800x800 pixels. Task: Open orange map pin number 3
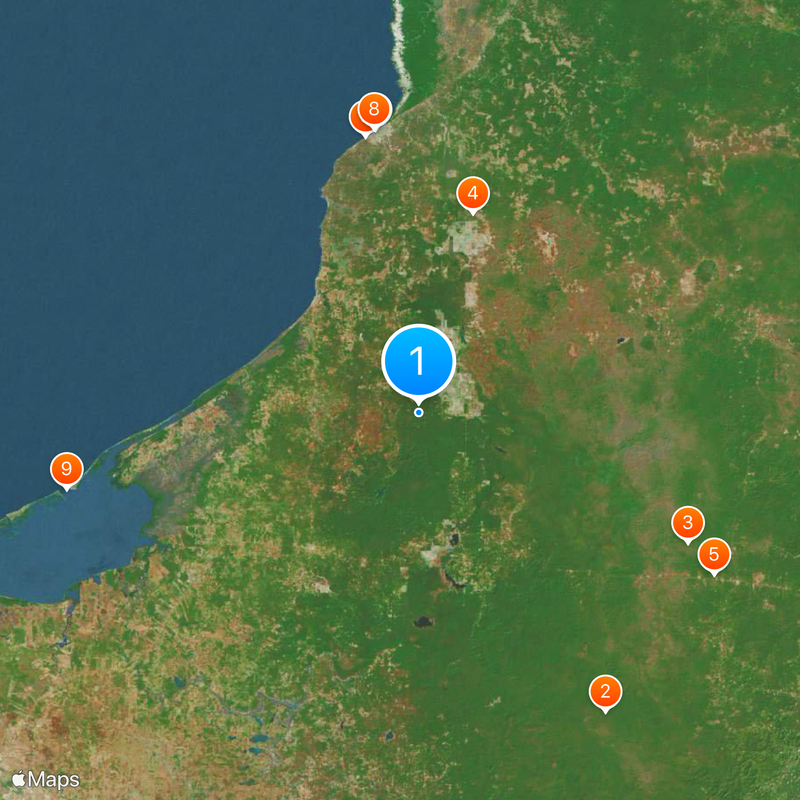pos(687,522)
